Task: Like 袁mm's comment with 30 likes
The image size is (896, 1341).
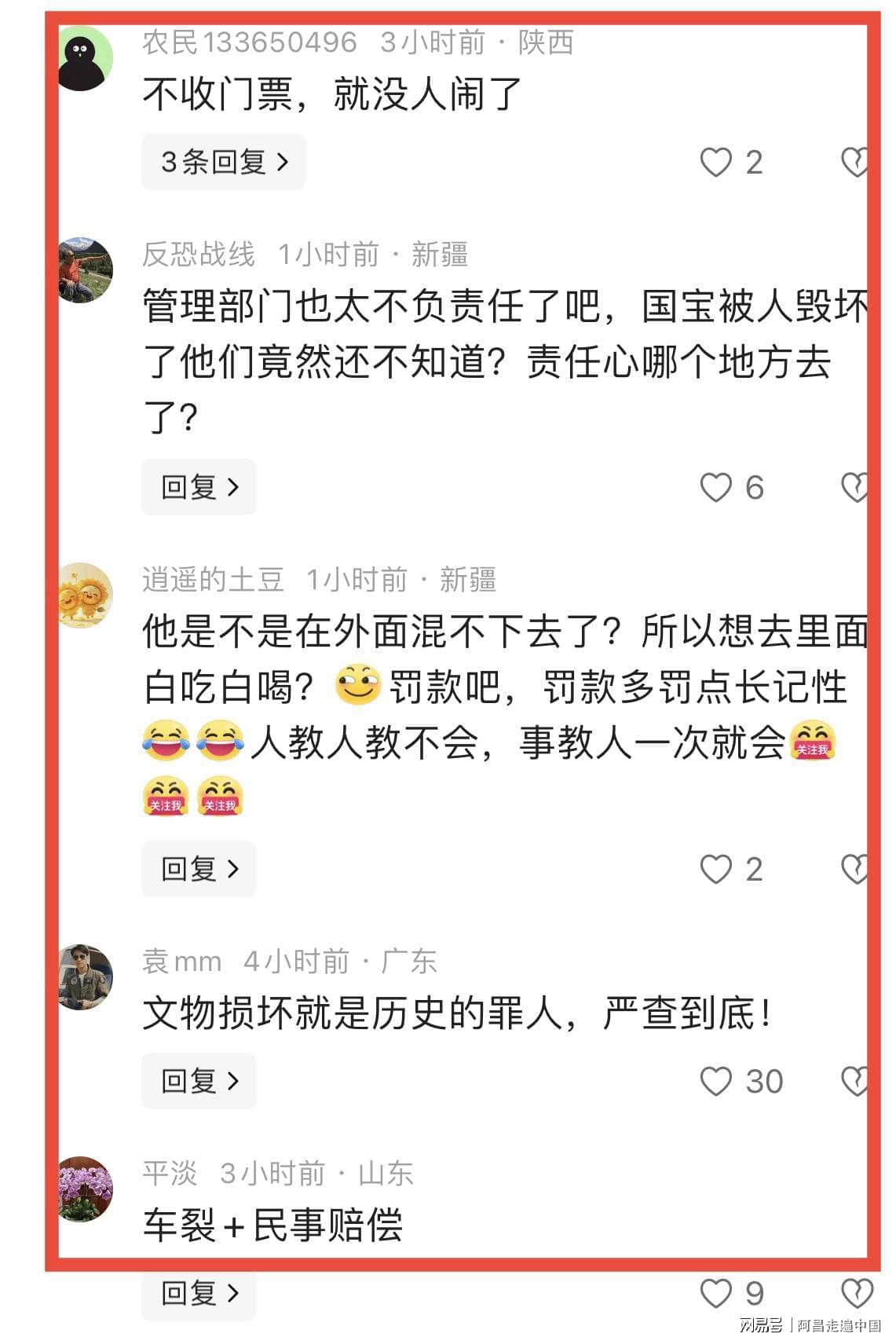Action: coord(715,1082)
